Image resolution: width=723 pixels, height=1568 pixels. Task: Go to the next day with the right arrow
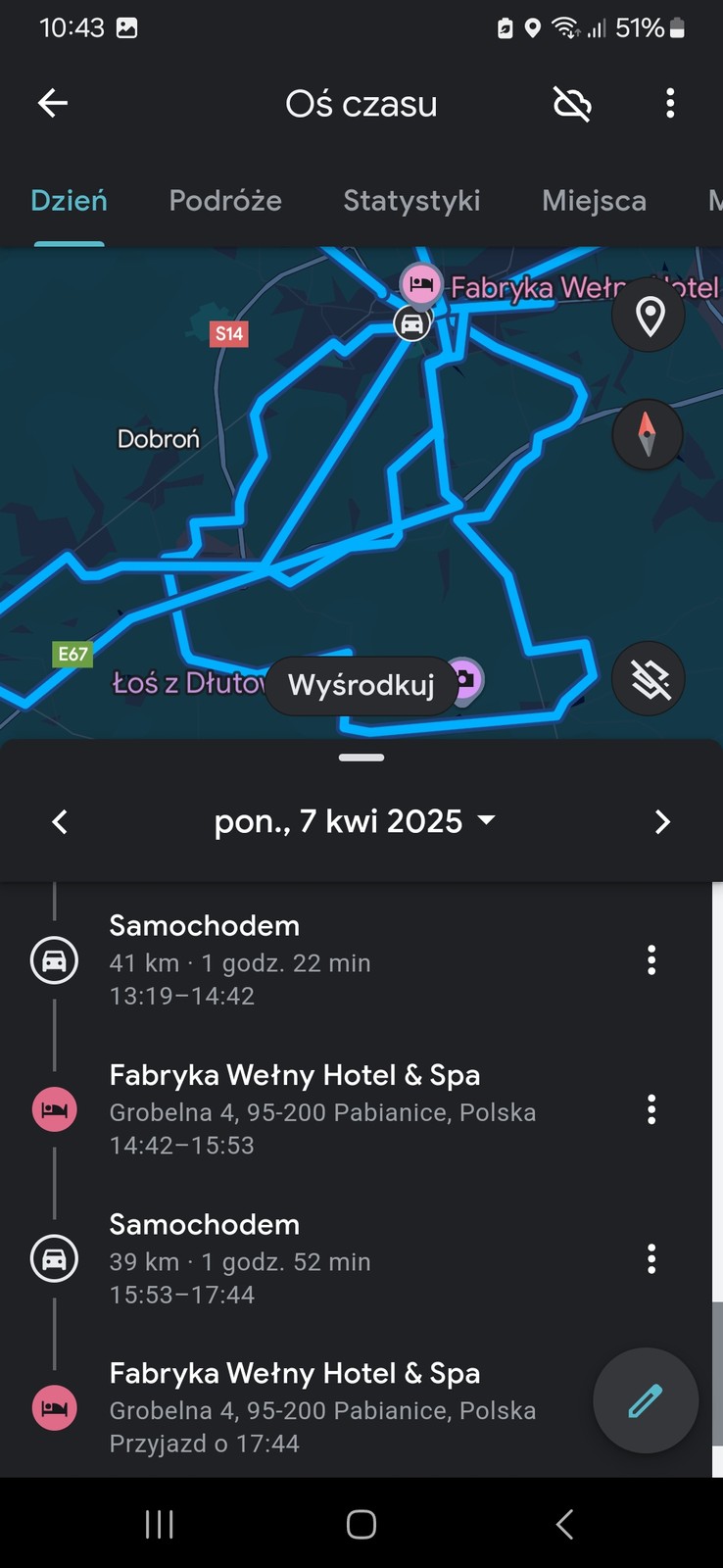pyautogui.click(x=662, y=821)
